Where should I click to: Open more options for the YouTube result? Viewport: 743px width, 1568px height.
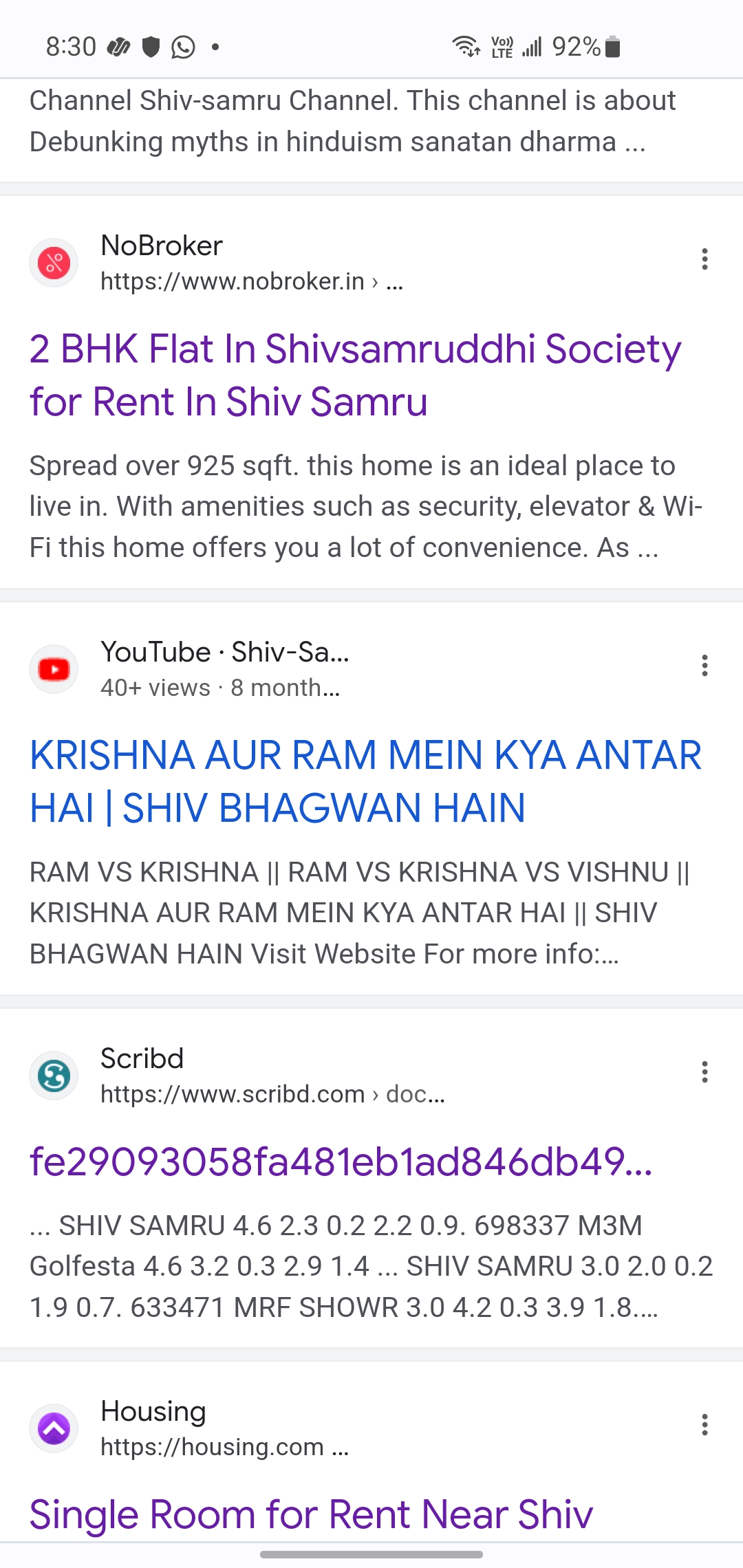click(704, 666)
